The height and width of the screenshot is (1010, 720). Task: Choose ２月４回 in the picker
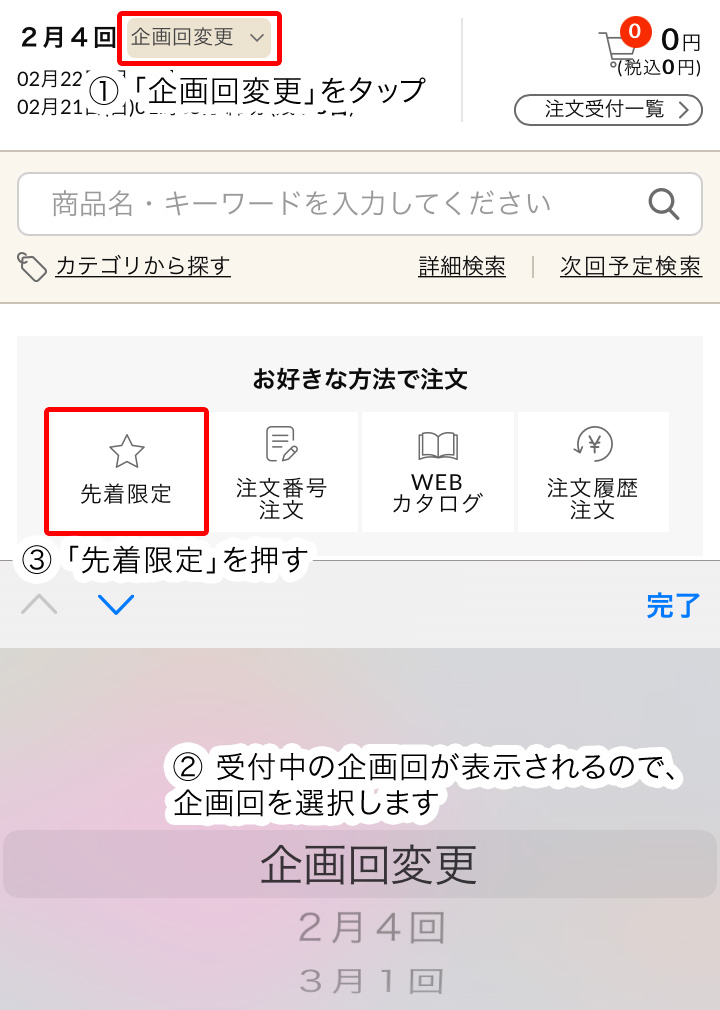click(x=371, y=929)
